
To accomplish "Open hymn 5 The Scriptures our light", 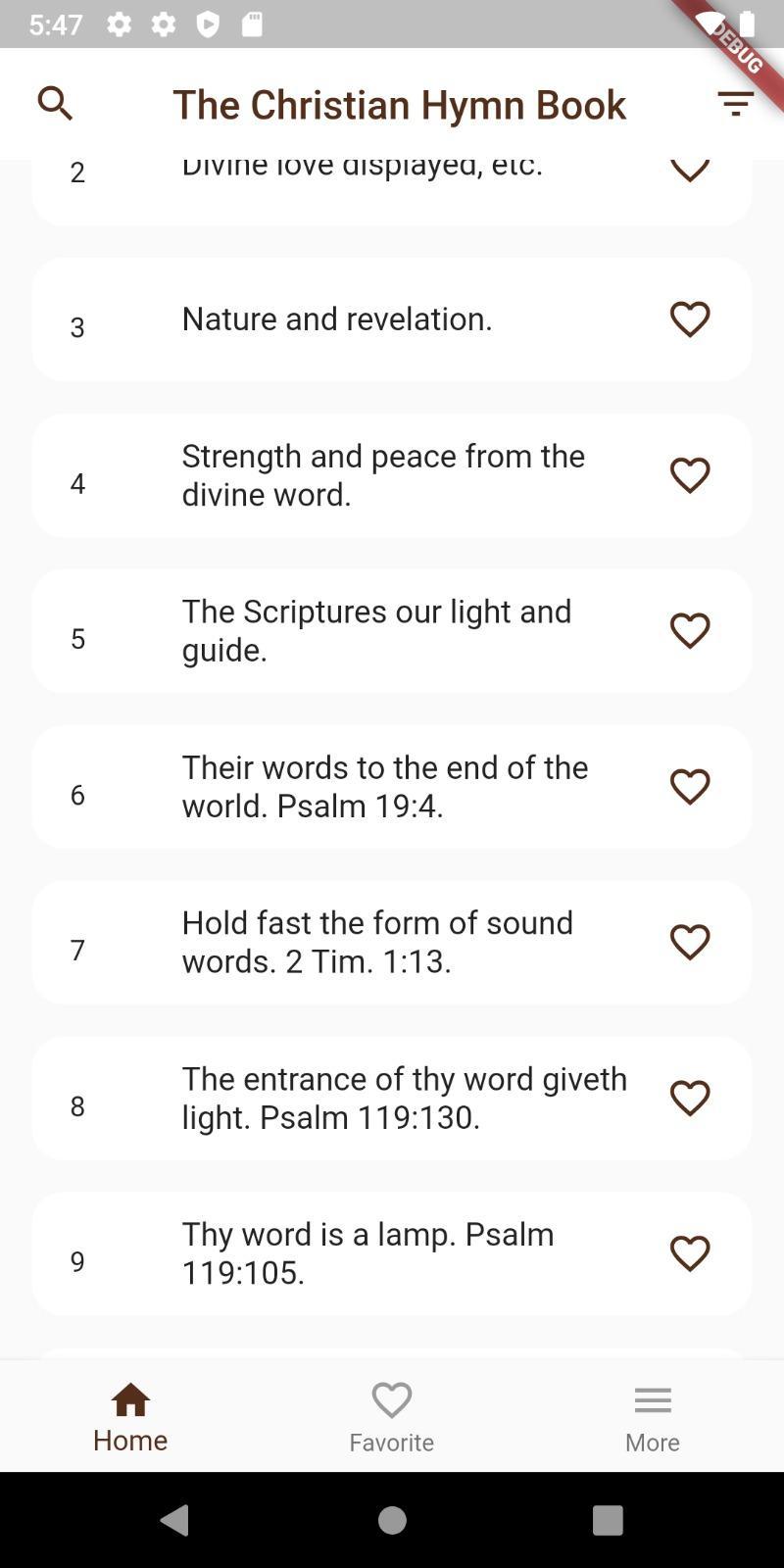I will tap(392, 631).
